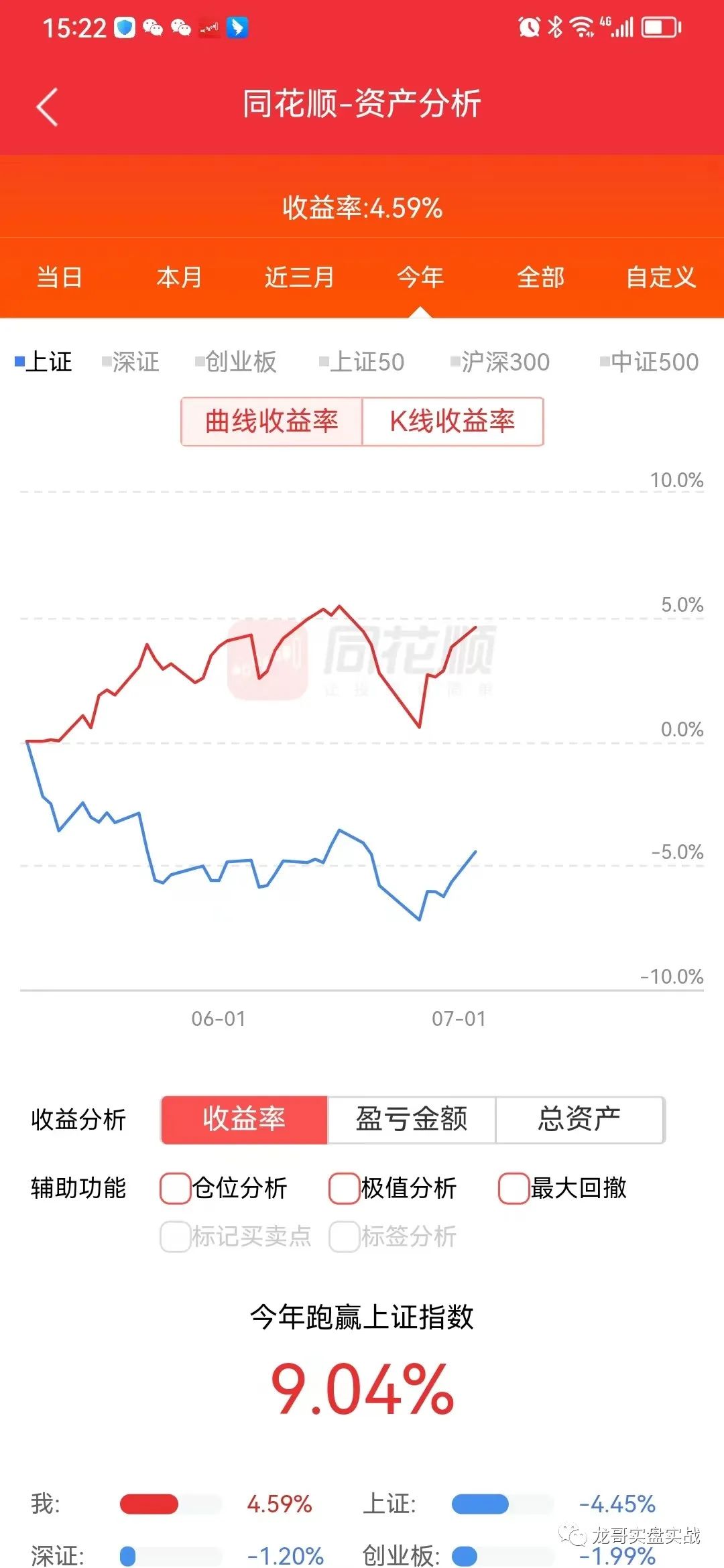Screen dimensions: 724x1568
Task: Tap the Bluetooth status icon
Action: pos(554,25)
